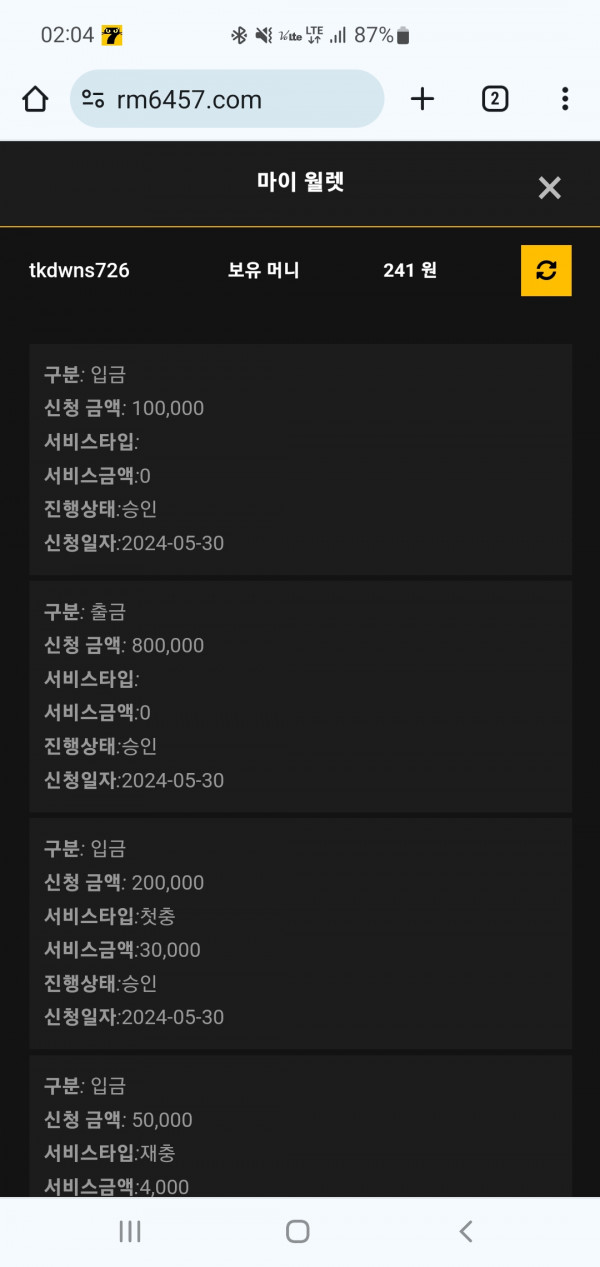This screenshot has width=600, height=1267.
Task: Go back using the navigation bar
Action: 465,1231
